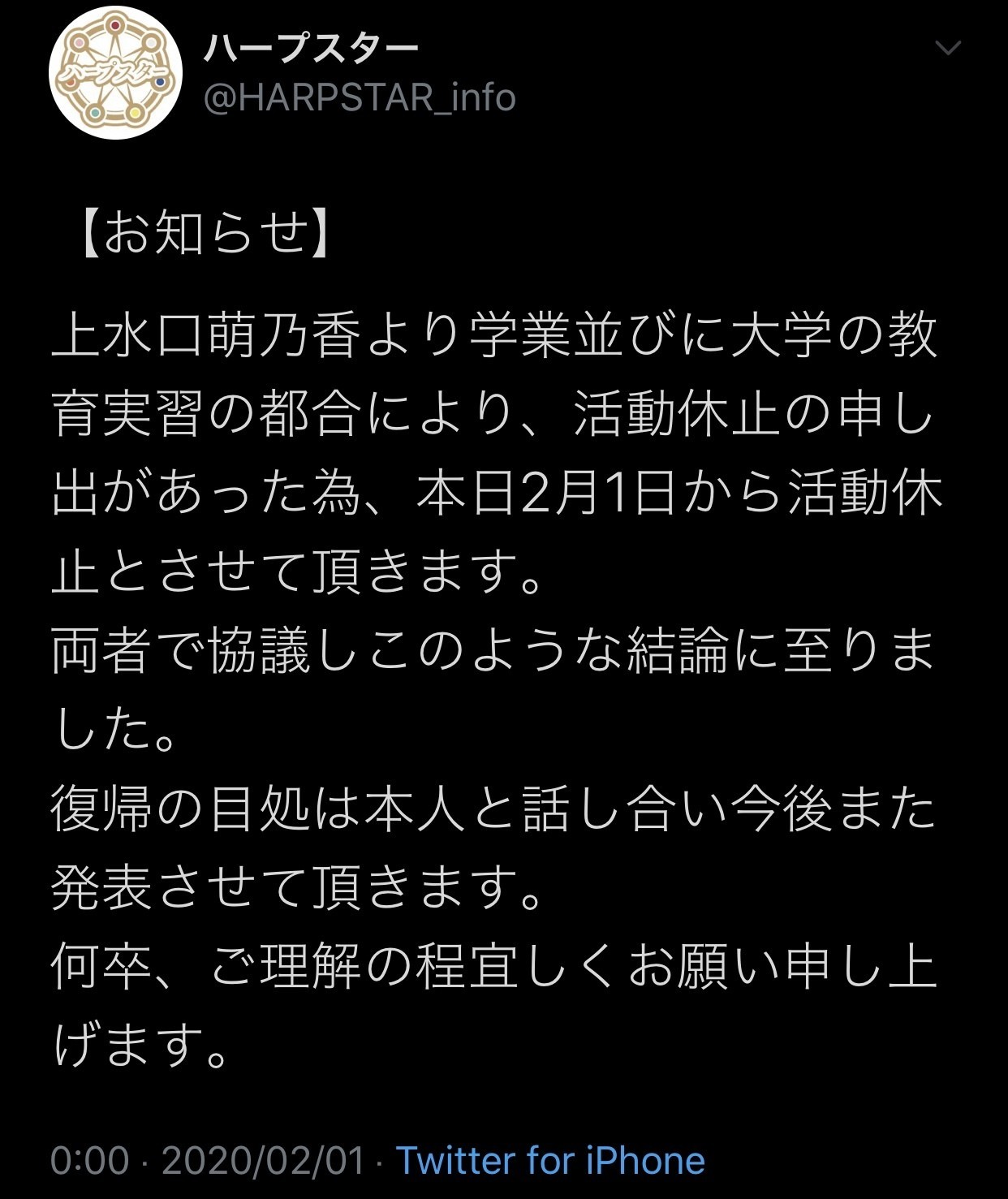Tap the Twitter for iPhone link
The height and width of the screenshot is (1199, 1008).
point(550,1161)
